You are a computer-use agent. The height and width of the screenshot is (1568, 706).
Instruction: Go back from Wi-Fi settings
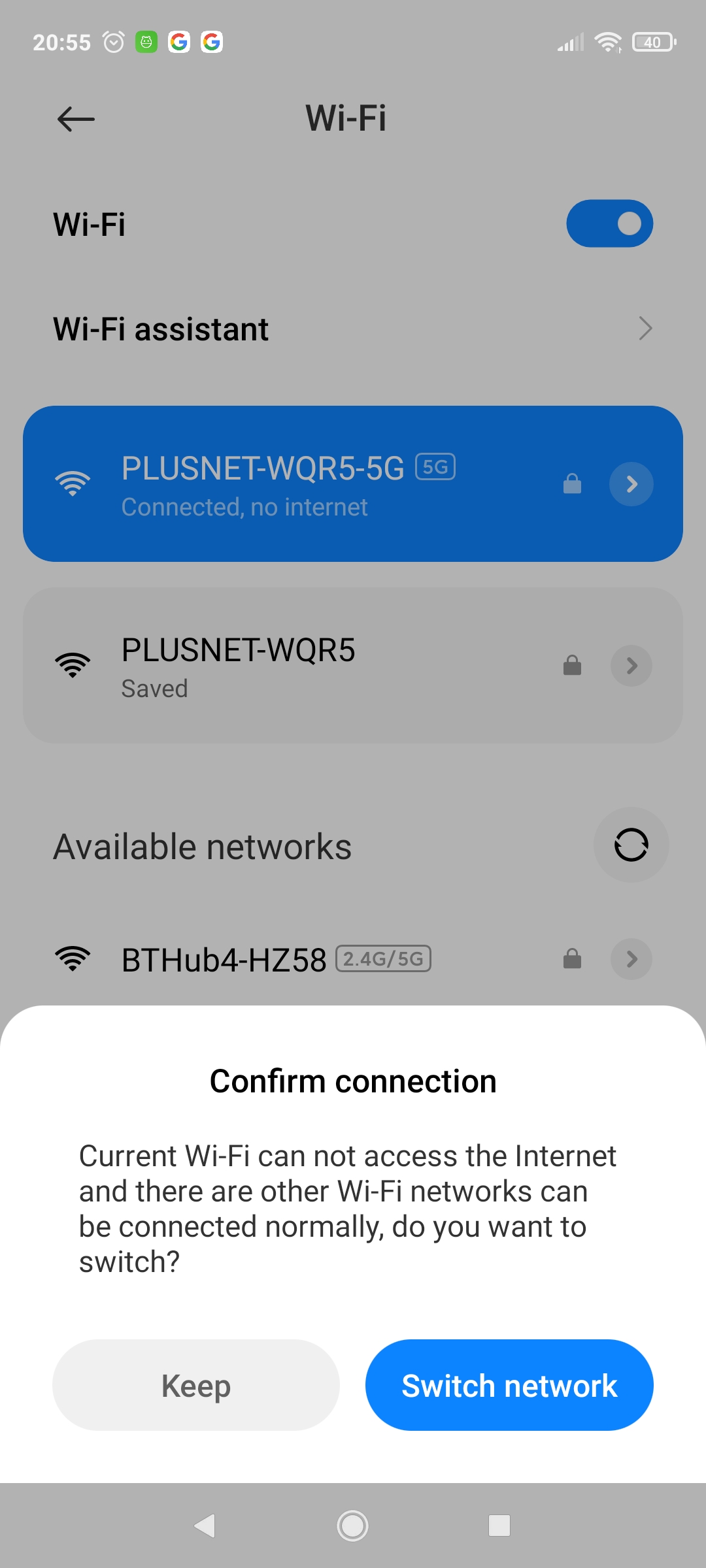pyautogui.click(x=76, y=119)
